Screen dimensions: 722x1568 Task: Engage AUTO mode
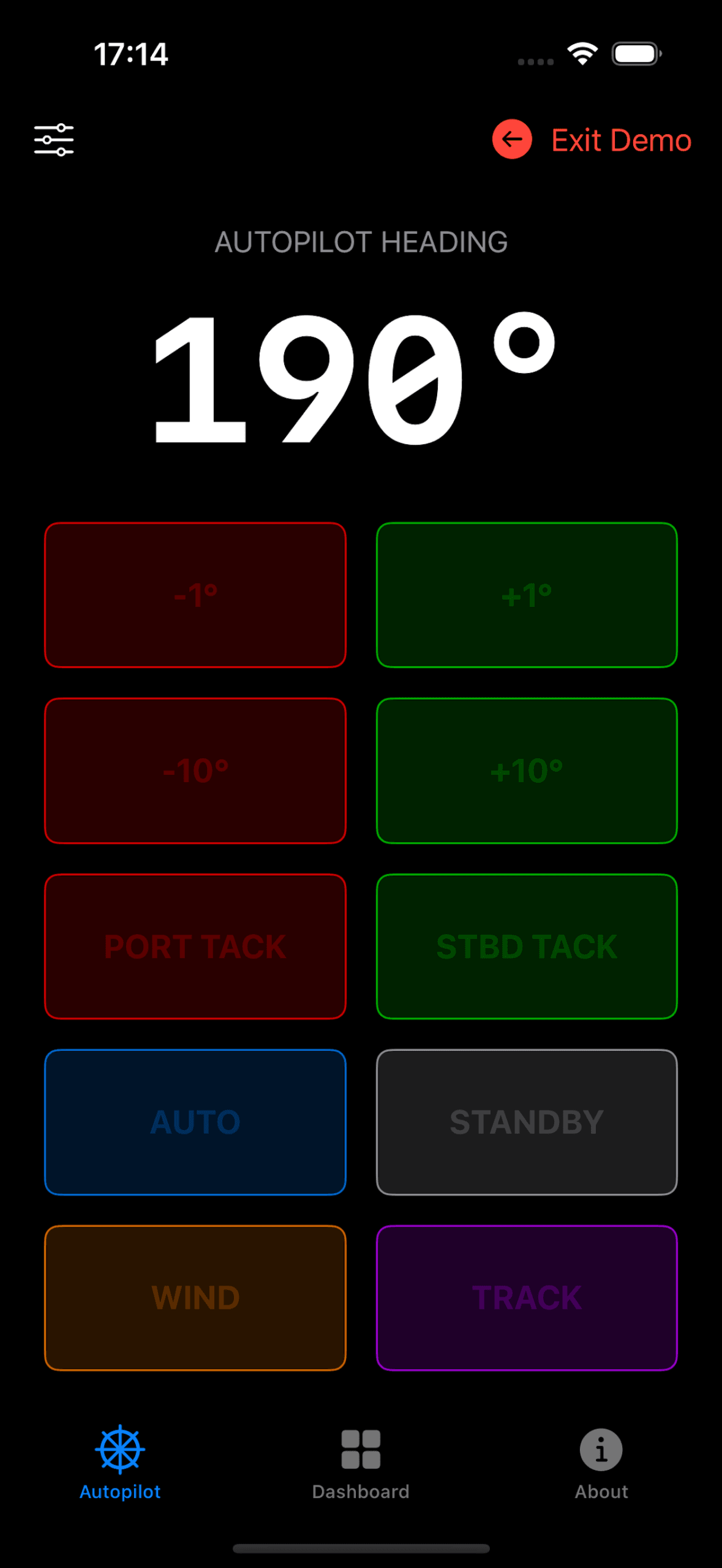click(x=195, y=1122)
